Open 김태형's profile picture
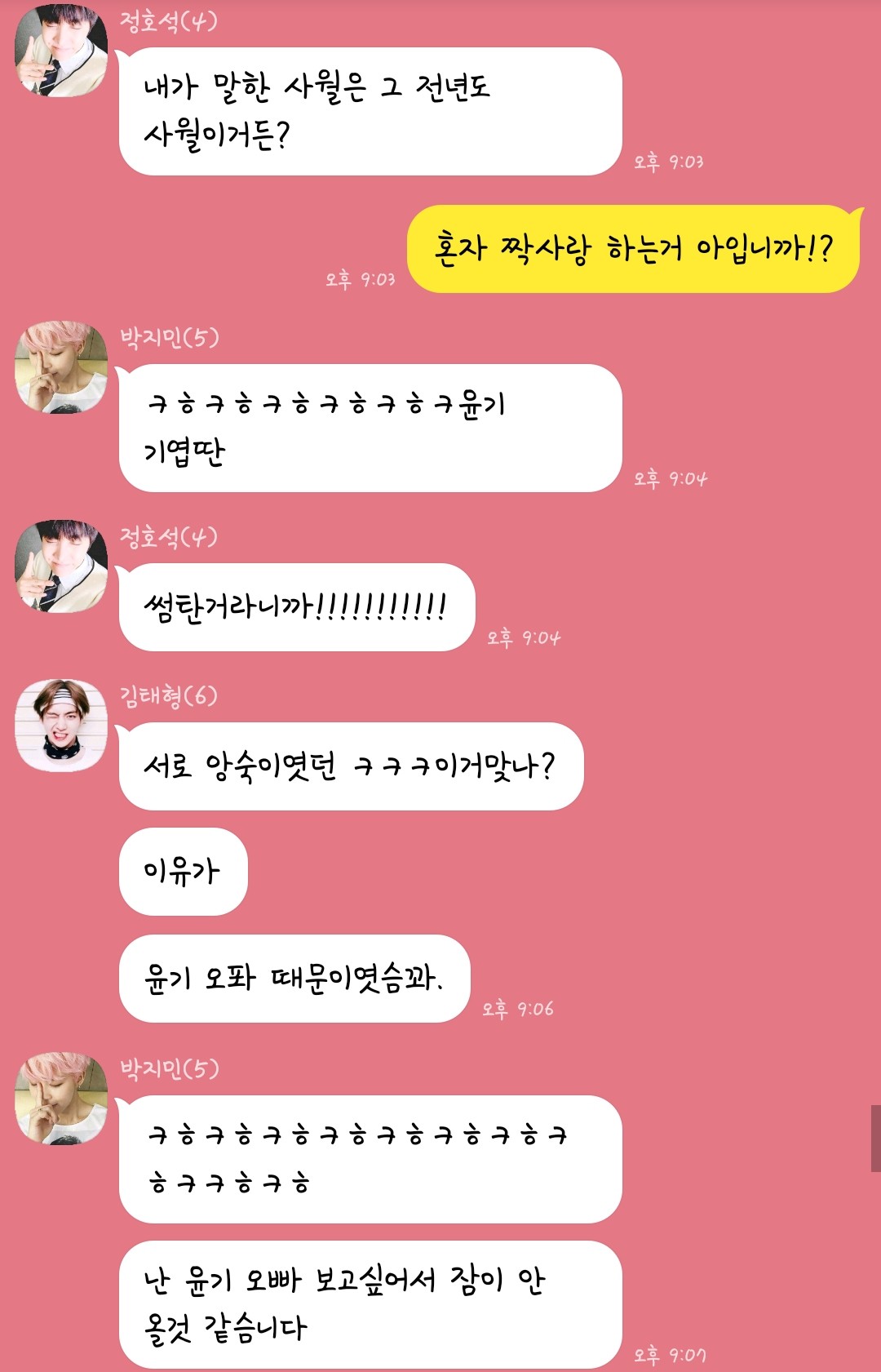Screen dimensions: 881x1372 tap(61, 726)
